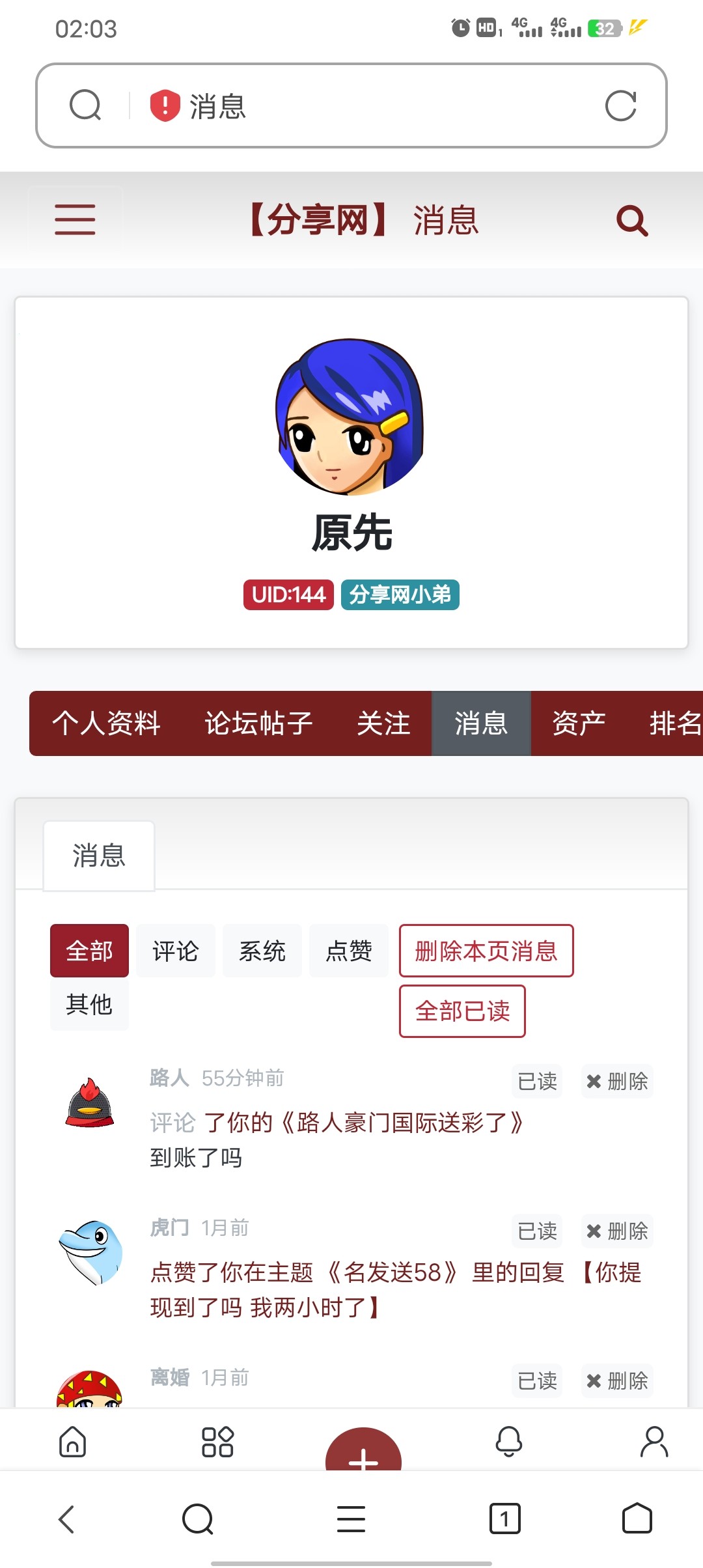Mark all messages as 全部已读
Viewport: 703px width, 1568px height.
point(462,1011)
